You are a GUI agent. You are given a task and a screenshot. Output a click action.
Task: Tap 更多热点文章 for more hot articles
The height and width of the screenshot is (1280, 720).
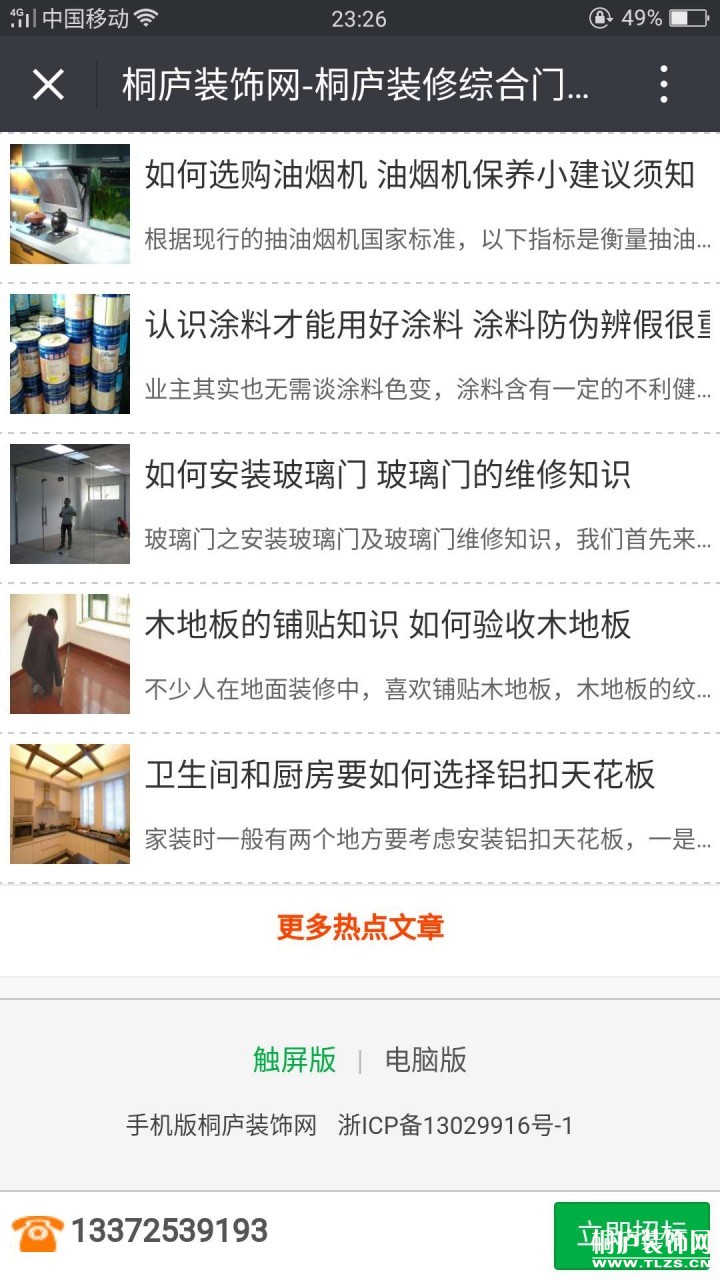(360, 928)
